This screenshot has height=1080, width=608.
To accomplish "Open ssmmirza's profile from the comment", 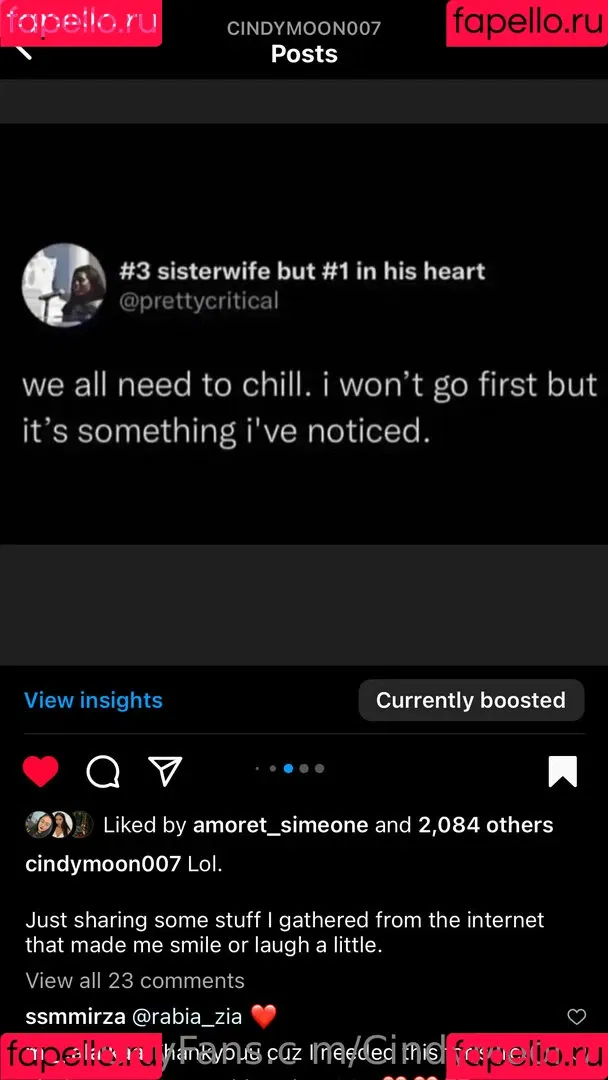I will point(75,1017).
